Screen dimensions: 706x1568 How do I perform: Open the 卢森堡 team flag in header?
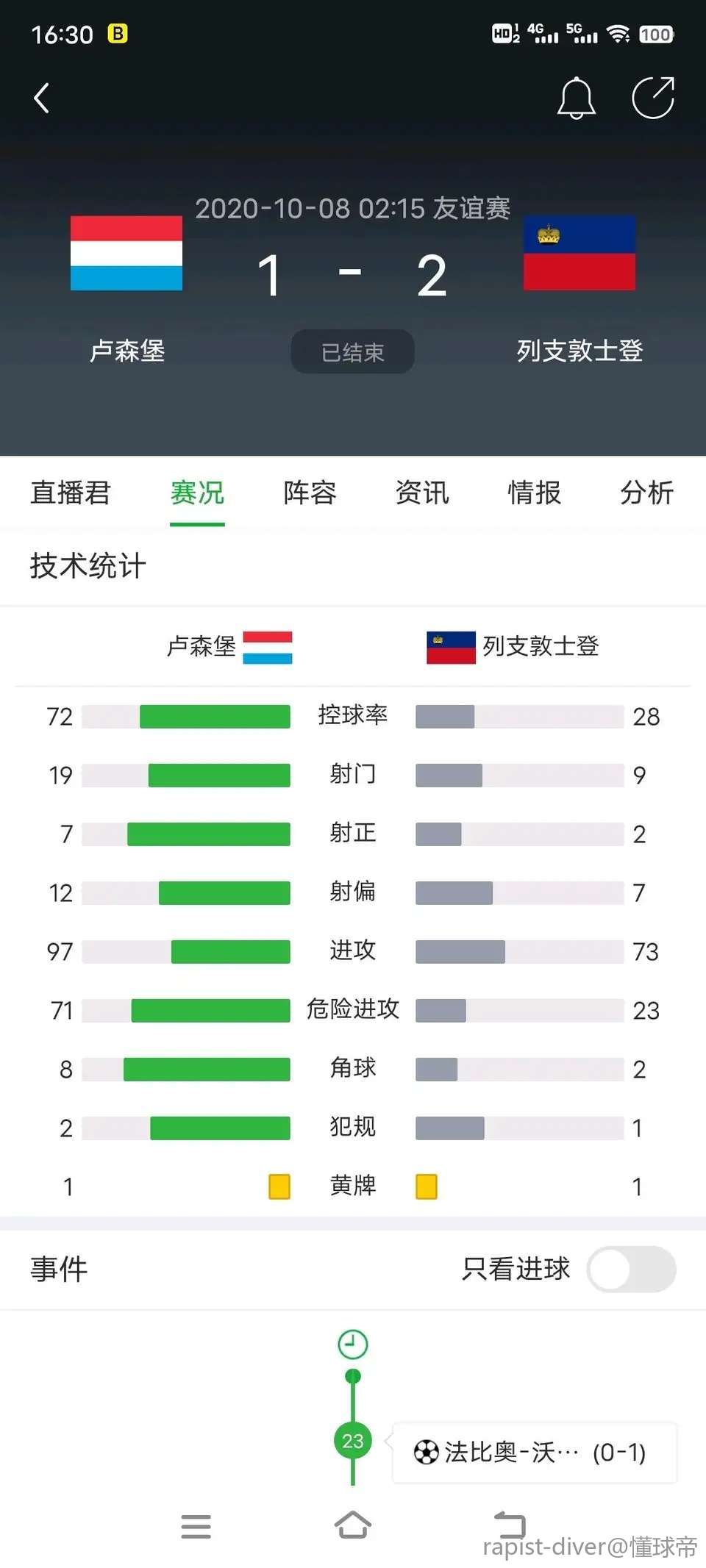point(126,253)
